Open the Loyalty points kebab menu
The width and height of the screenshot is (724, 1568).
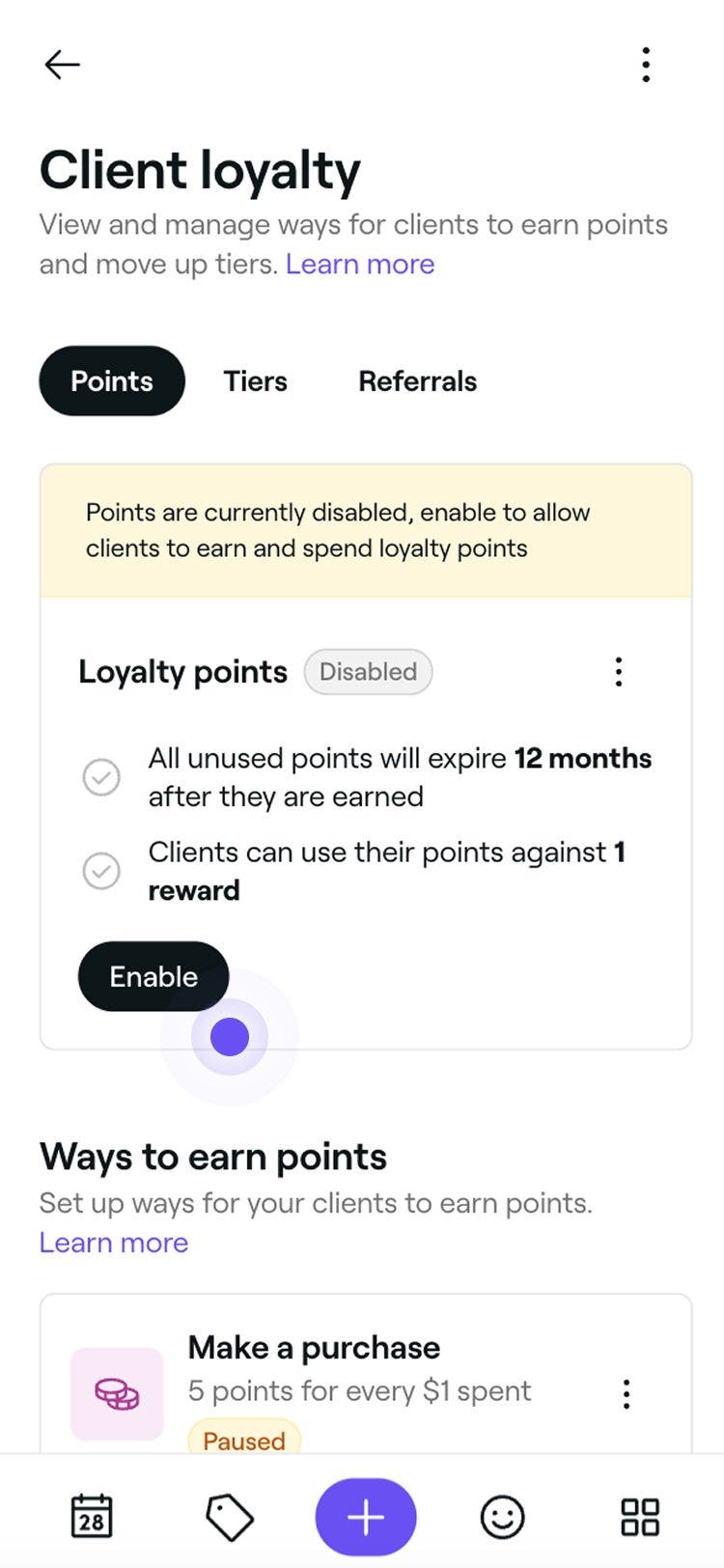(x=618, y=671)
